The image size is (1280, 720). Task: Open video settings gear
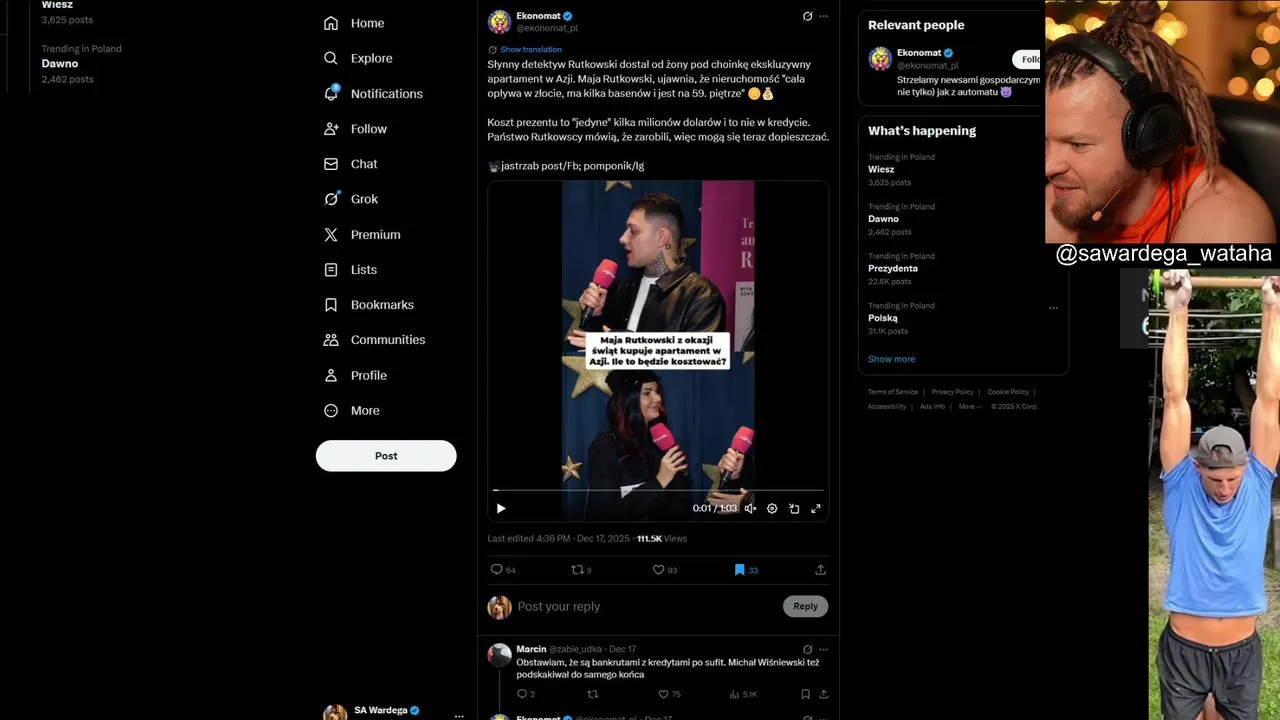(772, 509)
